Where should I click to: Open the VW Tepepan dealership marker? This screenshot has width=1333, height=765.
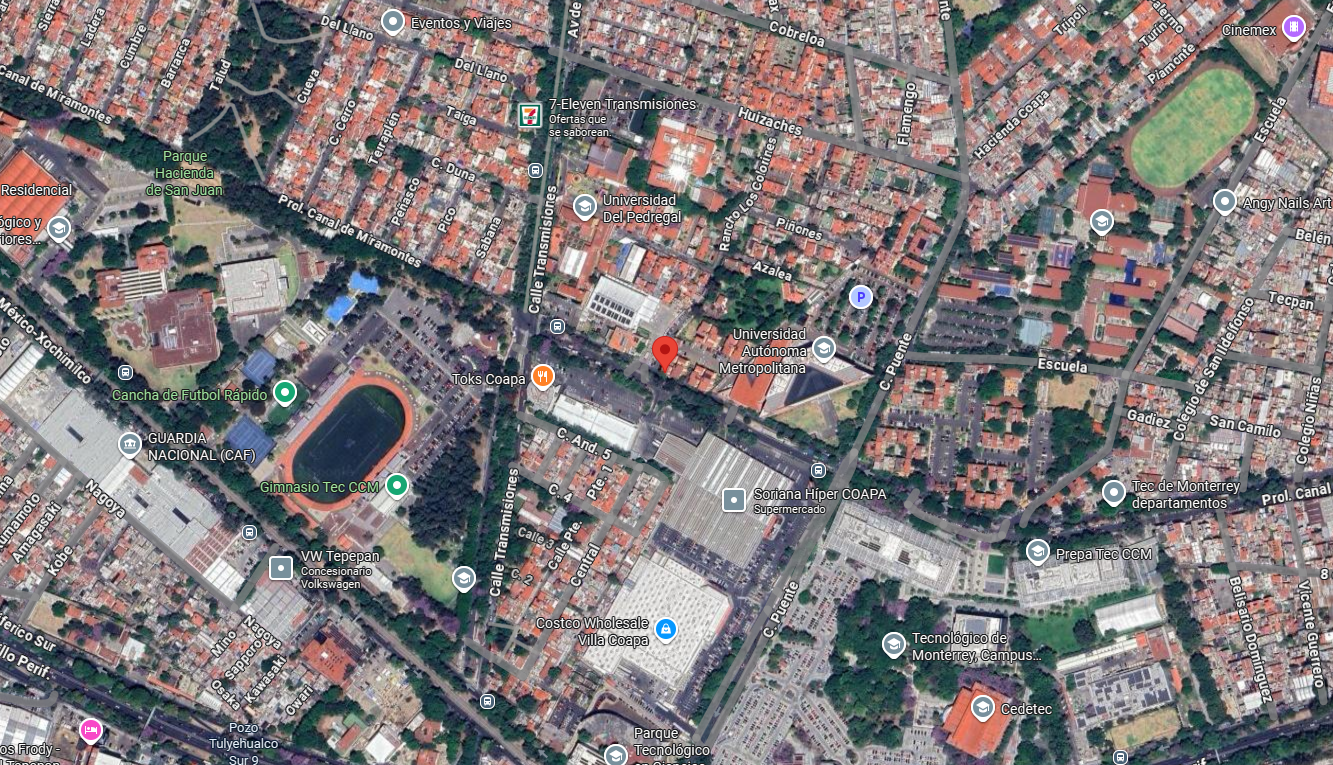click(281, 568)
